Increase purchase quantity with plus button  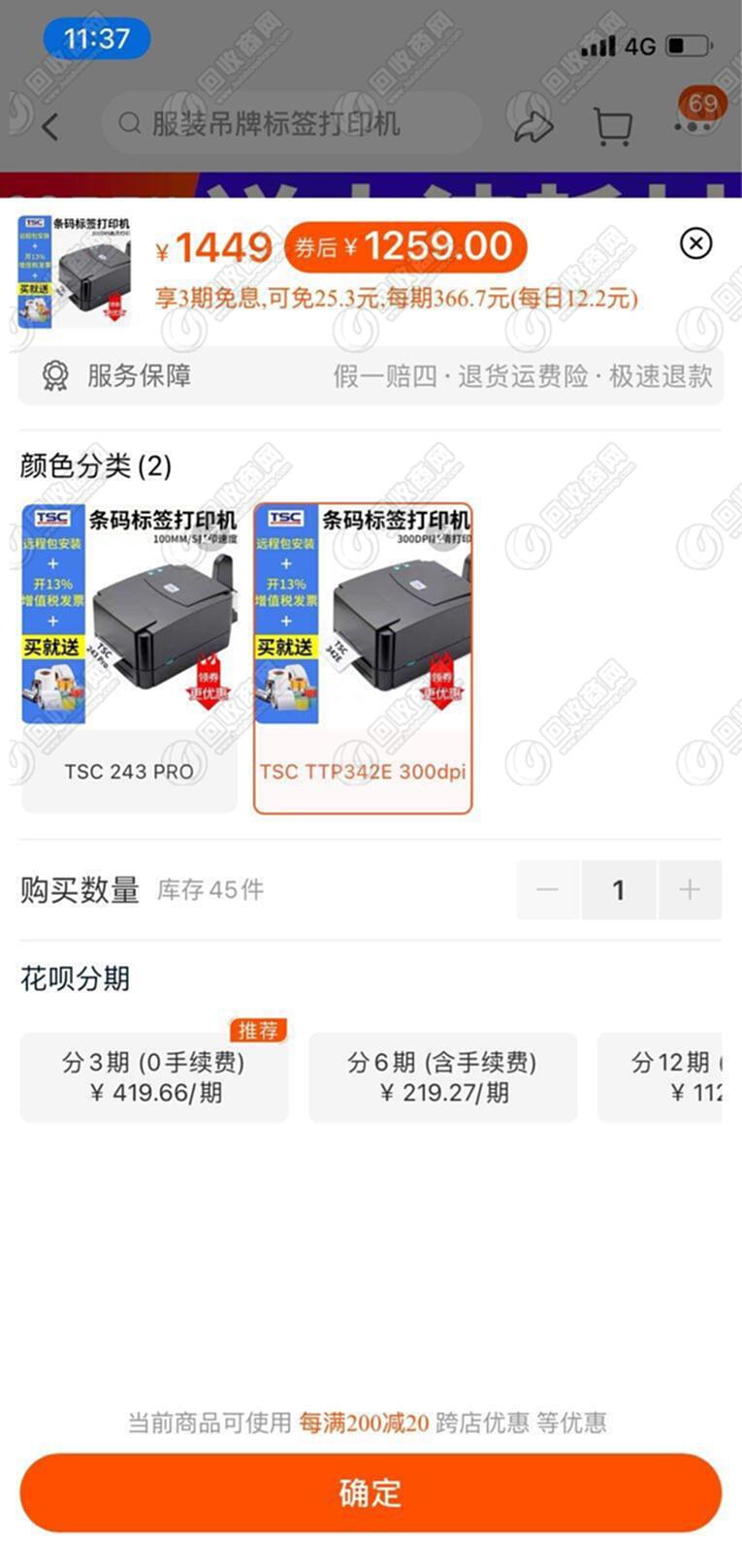coord(690,889)
